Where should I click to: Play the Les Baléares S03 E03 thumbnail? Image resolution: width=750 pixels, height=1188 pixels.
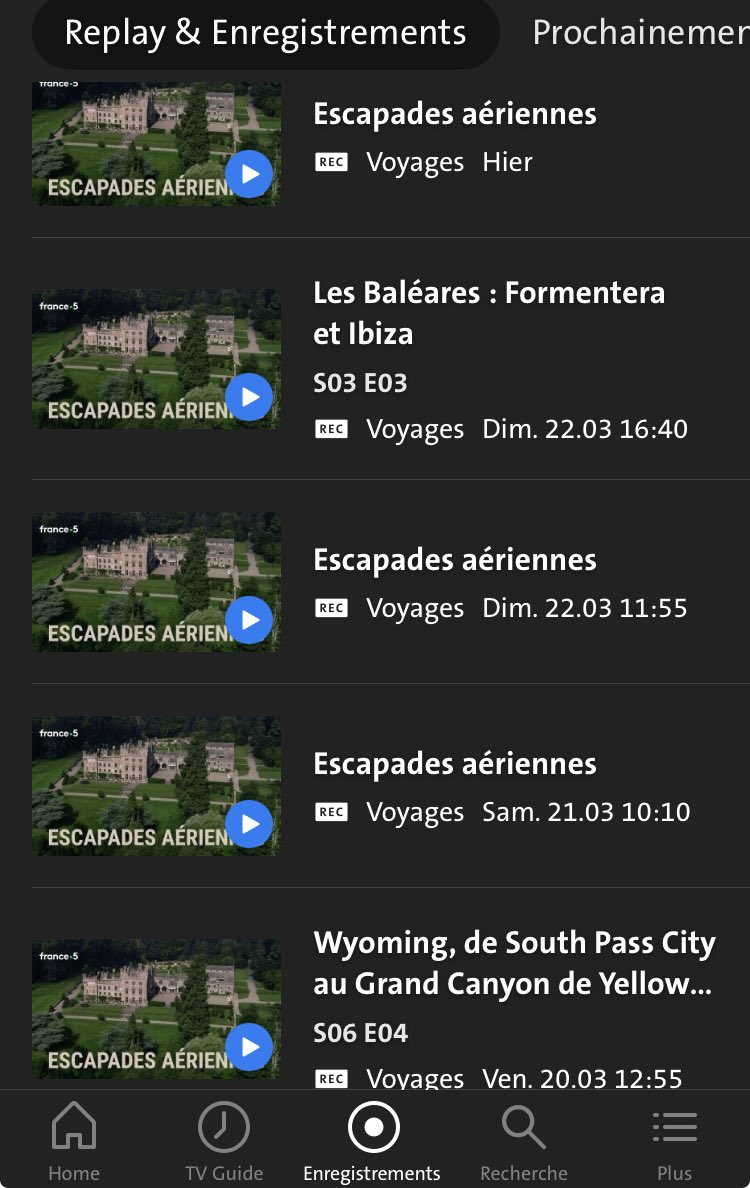(x=249, y=397)
